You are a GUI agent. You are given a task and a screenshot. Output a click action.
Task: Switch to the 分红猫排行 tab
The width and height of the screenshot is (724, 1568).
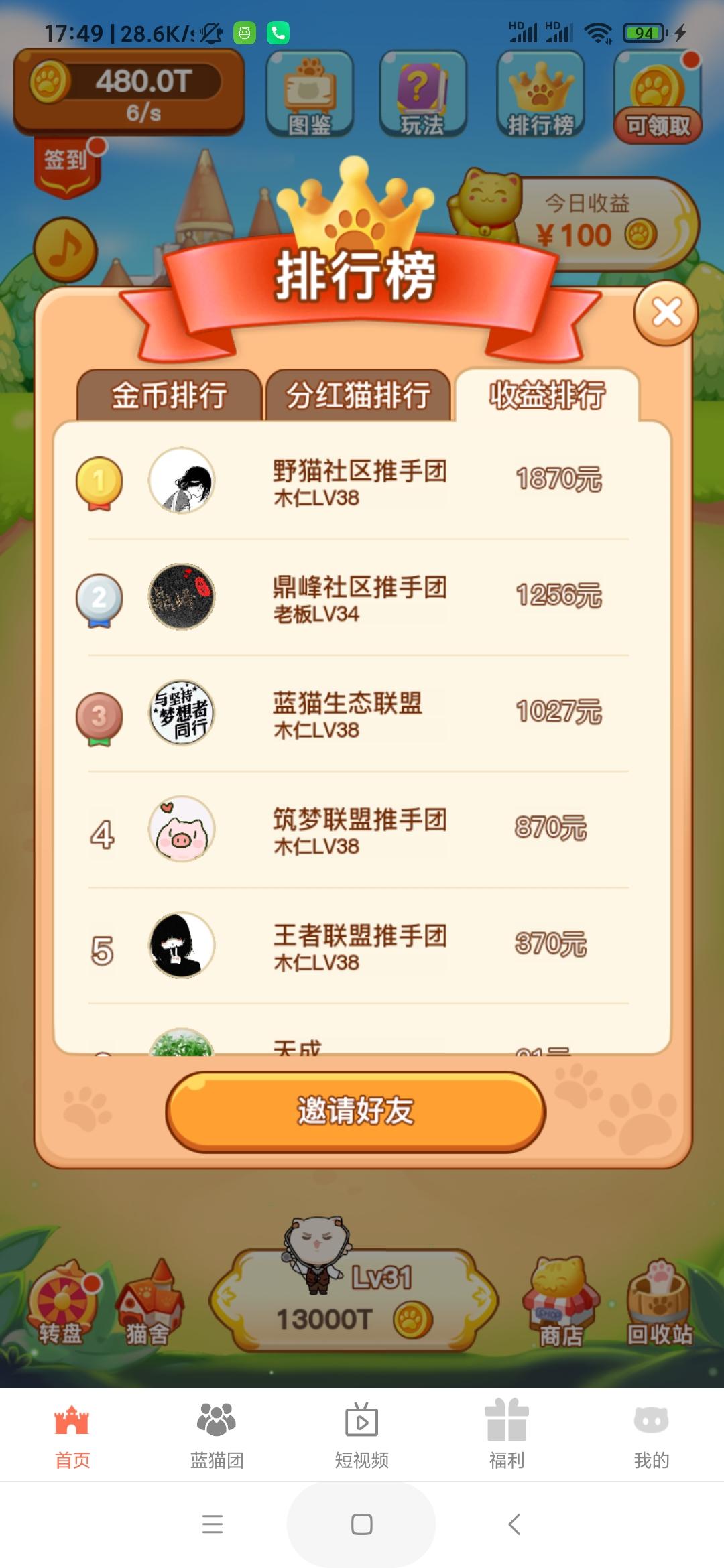click(358, 395)
